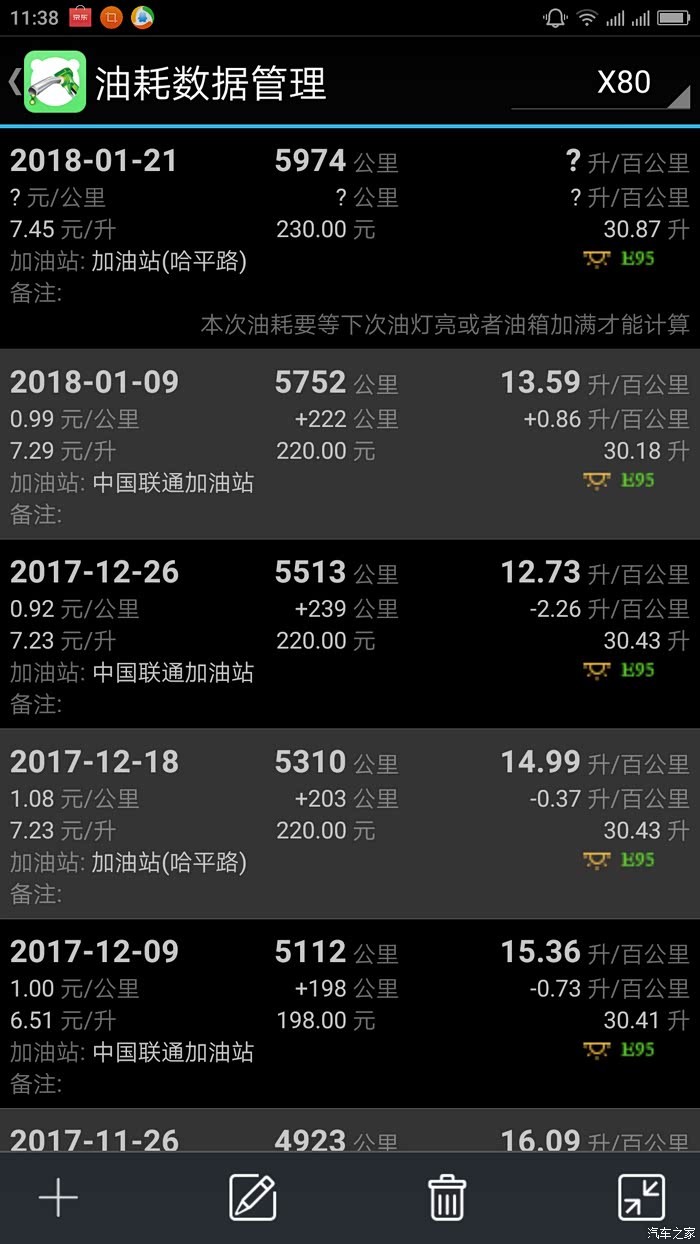Edit the selected fuel record

point(252,1197)
